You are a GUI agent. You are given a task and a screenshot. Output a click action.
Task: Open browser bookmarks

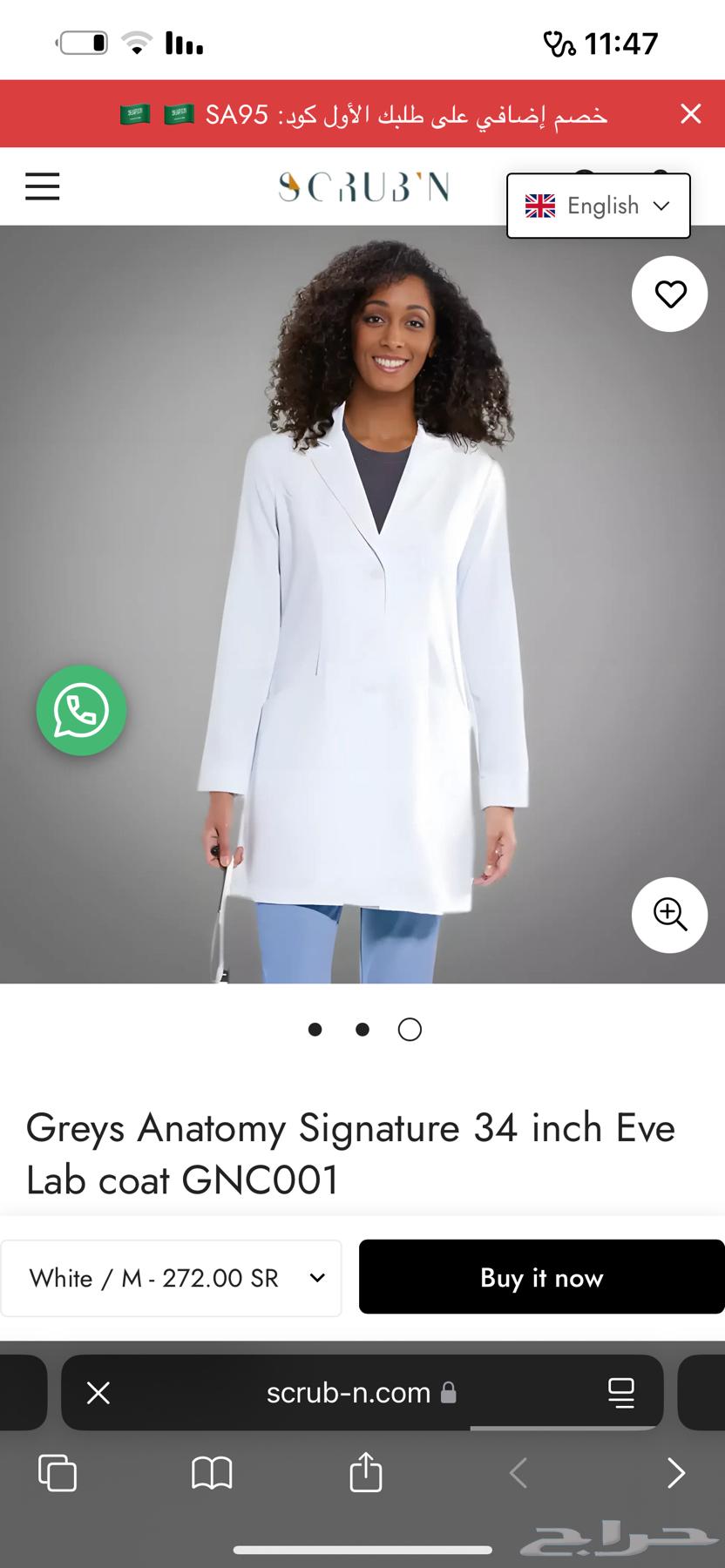pos(212,1473)
